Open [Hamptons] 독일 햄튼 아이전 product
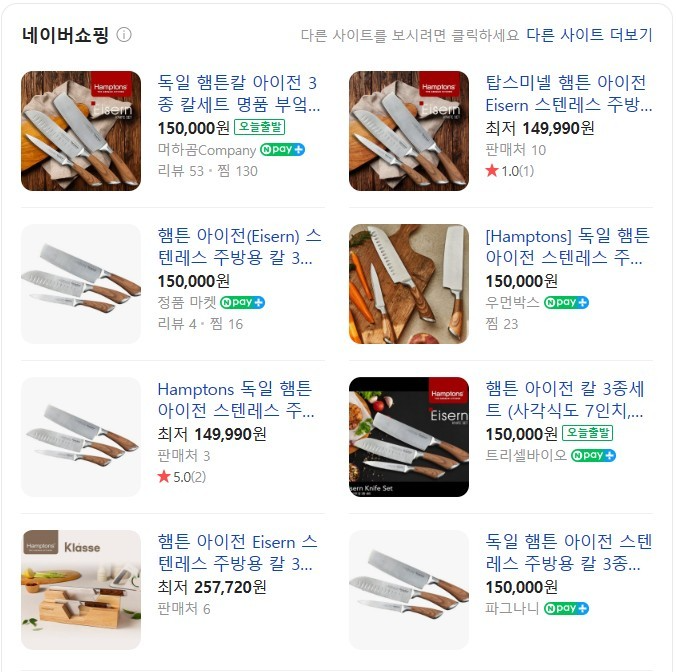This screenshot has height=672, width=676. click(x=565, y=248)
